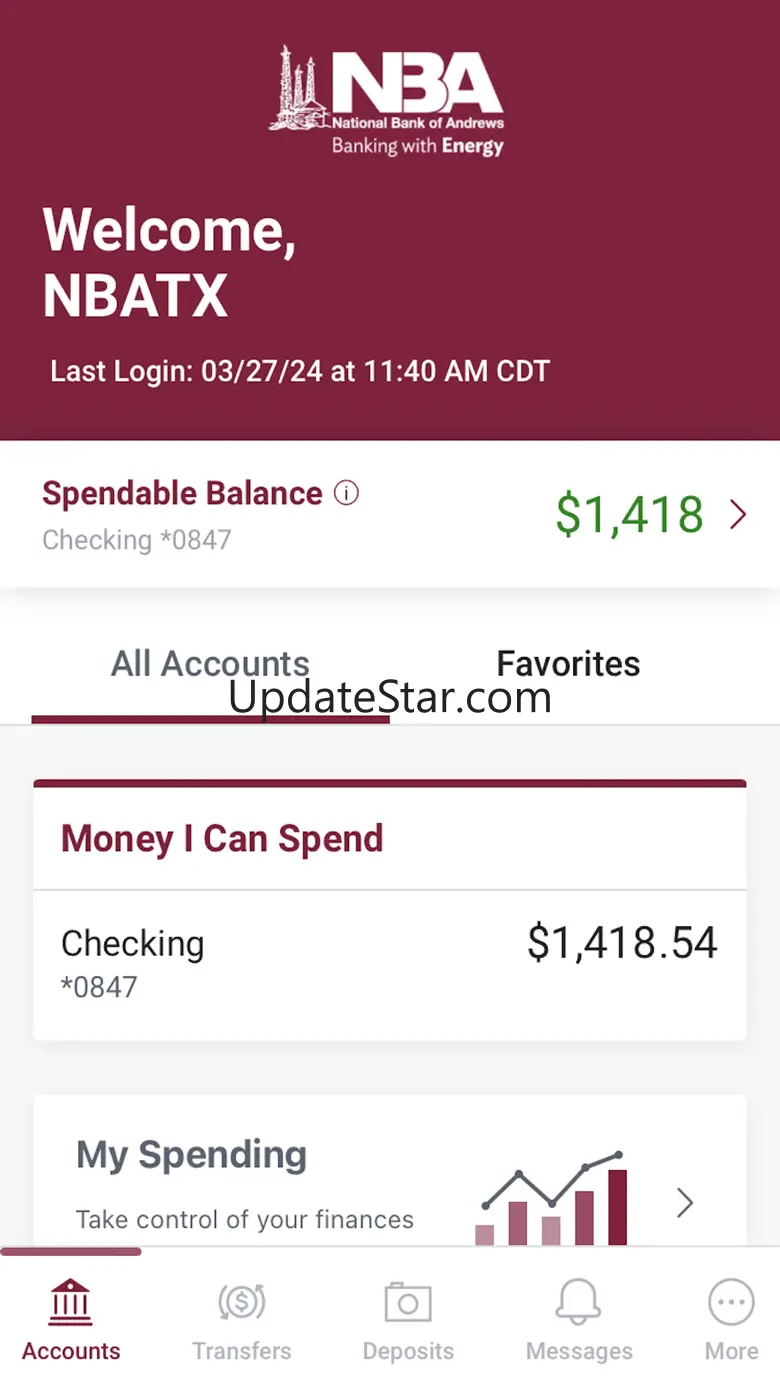Select the Deposits navigation item
The height and width of the screenshot is (1387, 780).
coord(408,1320)
